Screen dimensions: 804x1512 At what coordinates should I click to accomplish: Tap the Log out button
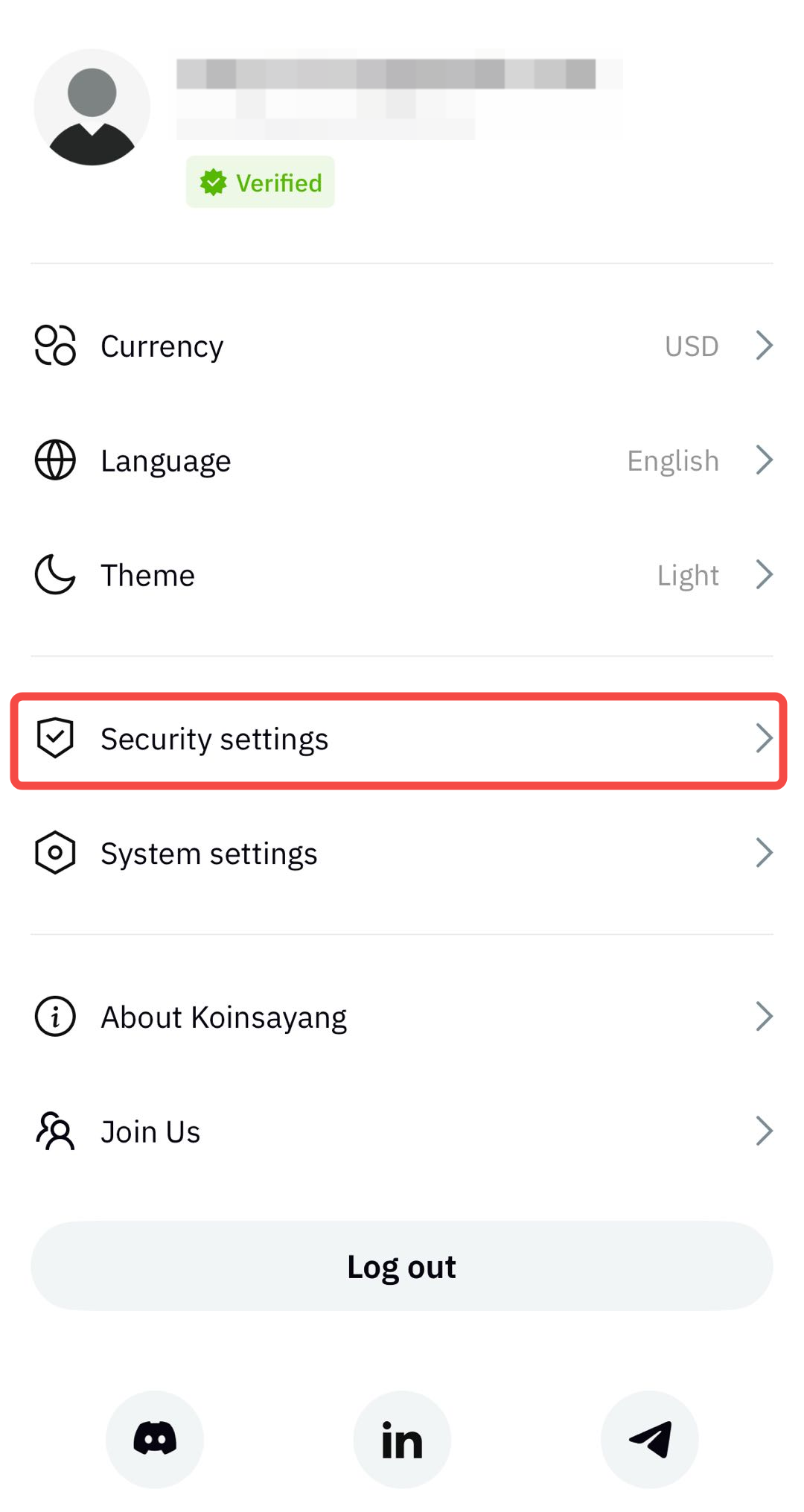pos(402,1266)
